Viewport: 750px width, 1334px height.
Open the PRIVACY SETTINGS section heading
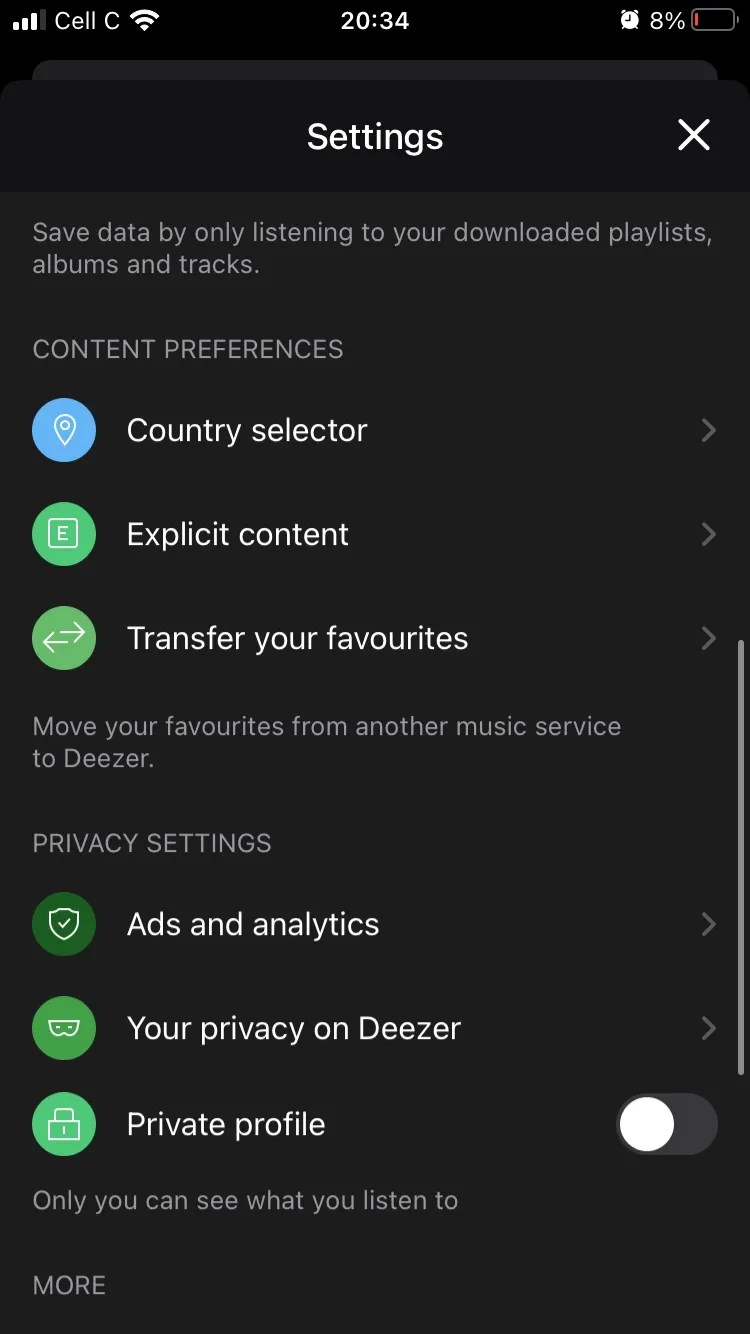coord(151,843)
